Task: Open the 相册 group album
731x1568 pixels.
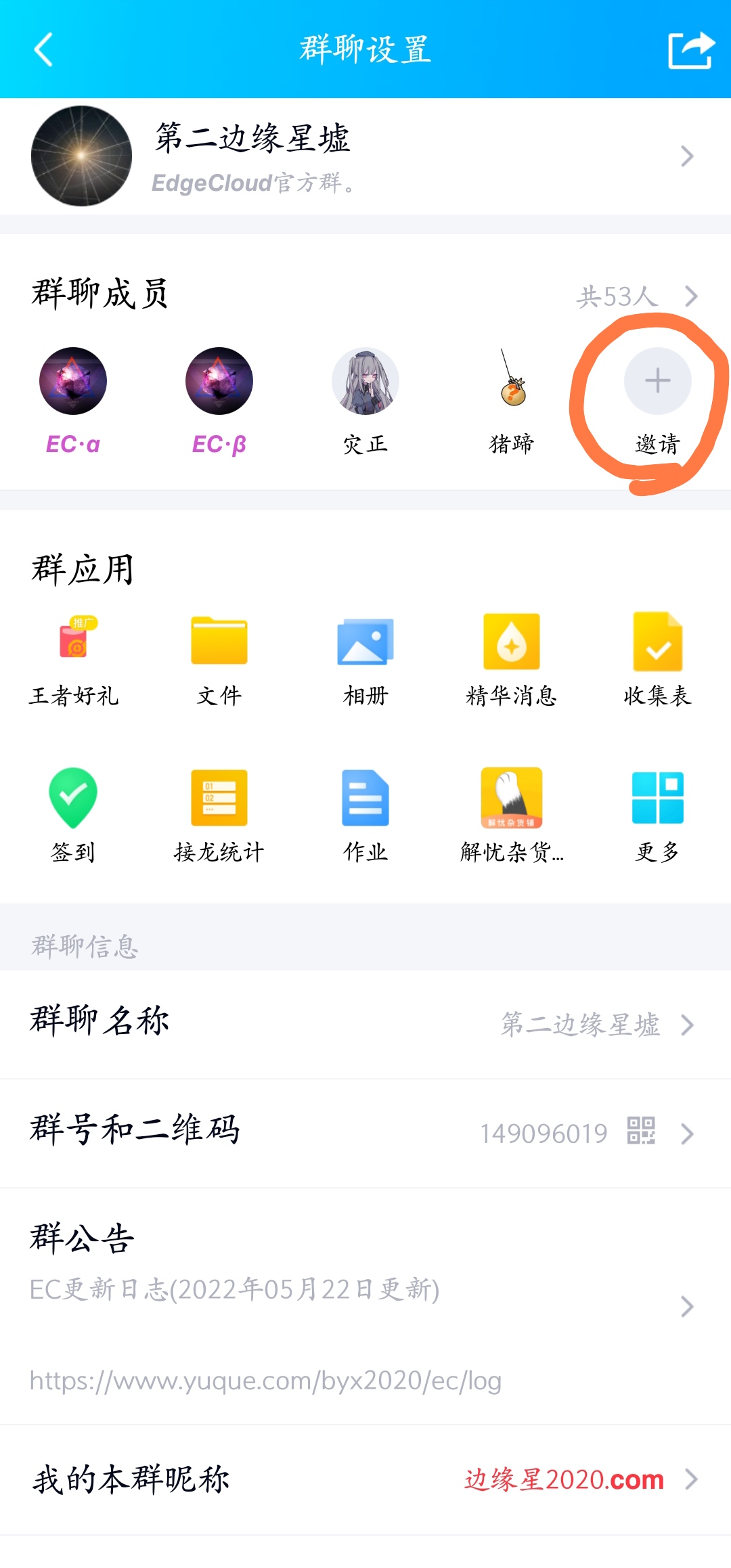Action: click(365, 642)
